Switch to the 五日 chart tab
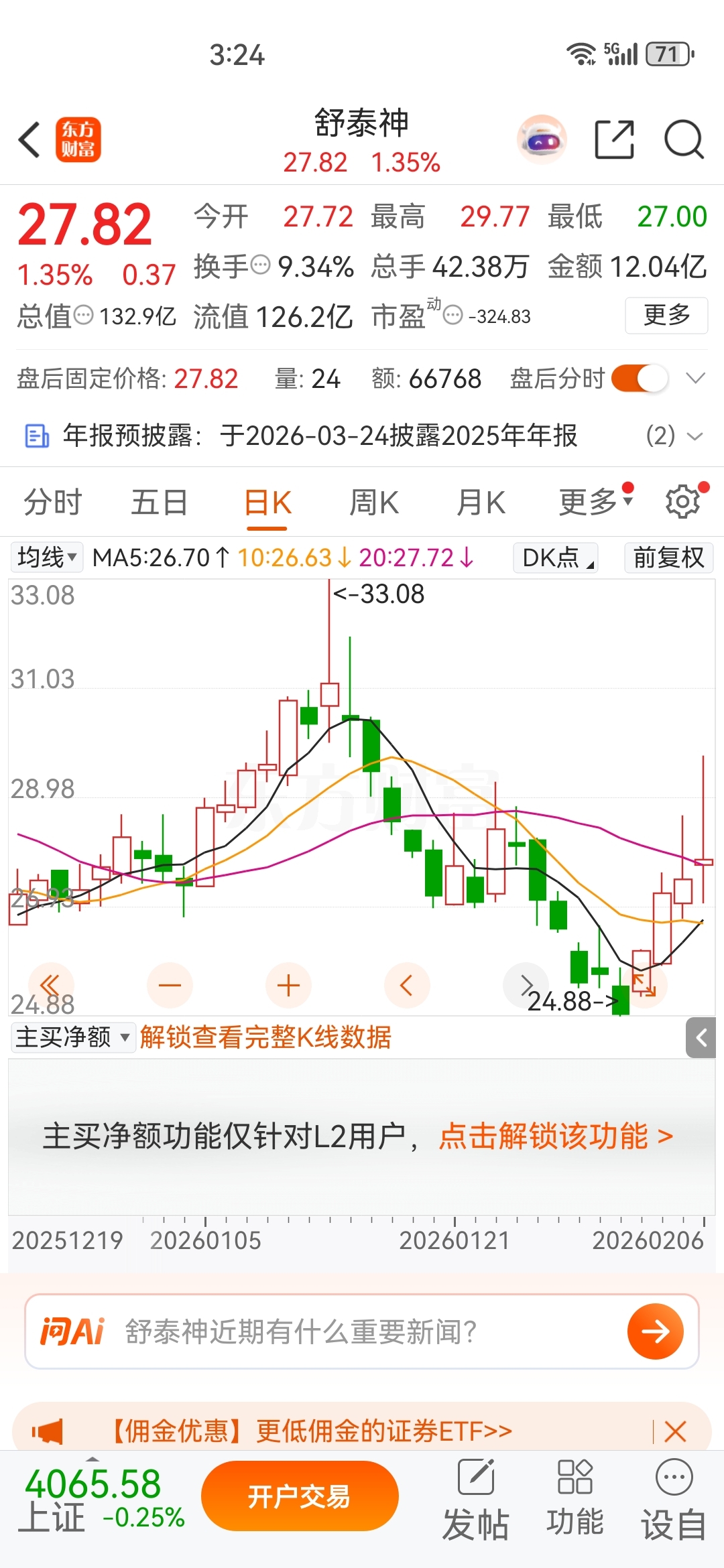 159,503
